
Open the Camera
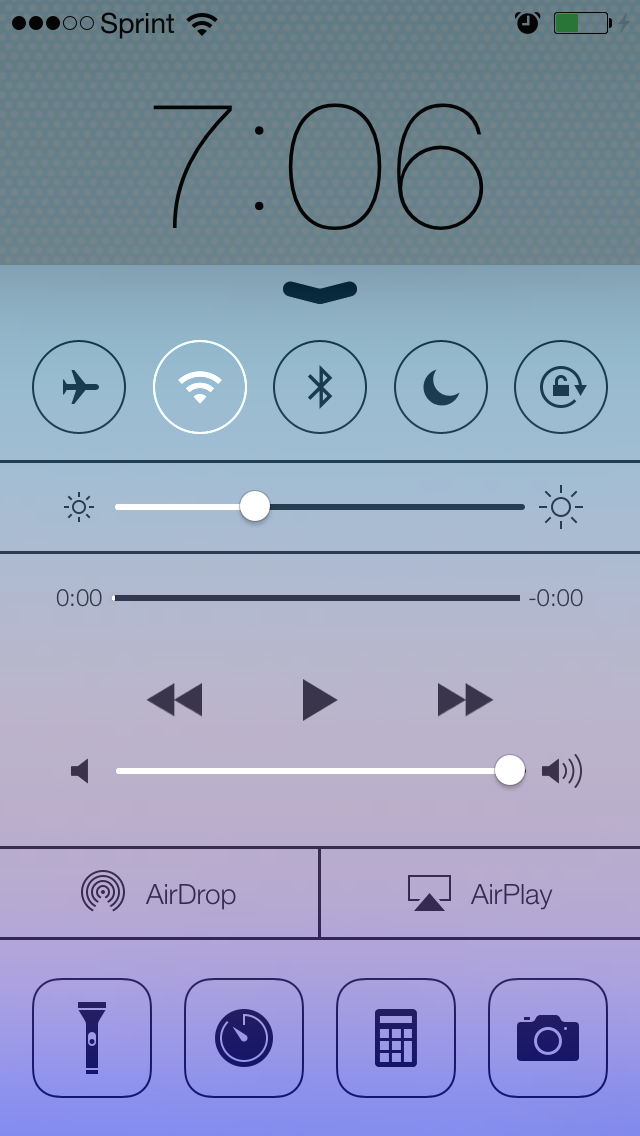tap(548, 1037)
